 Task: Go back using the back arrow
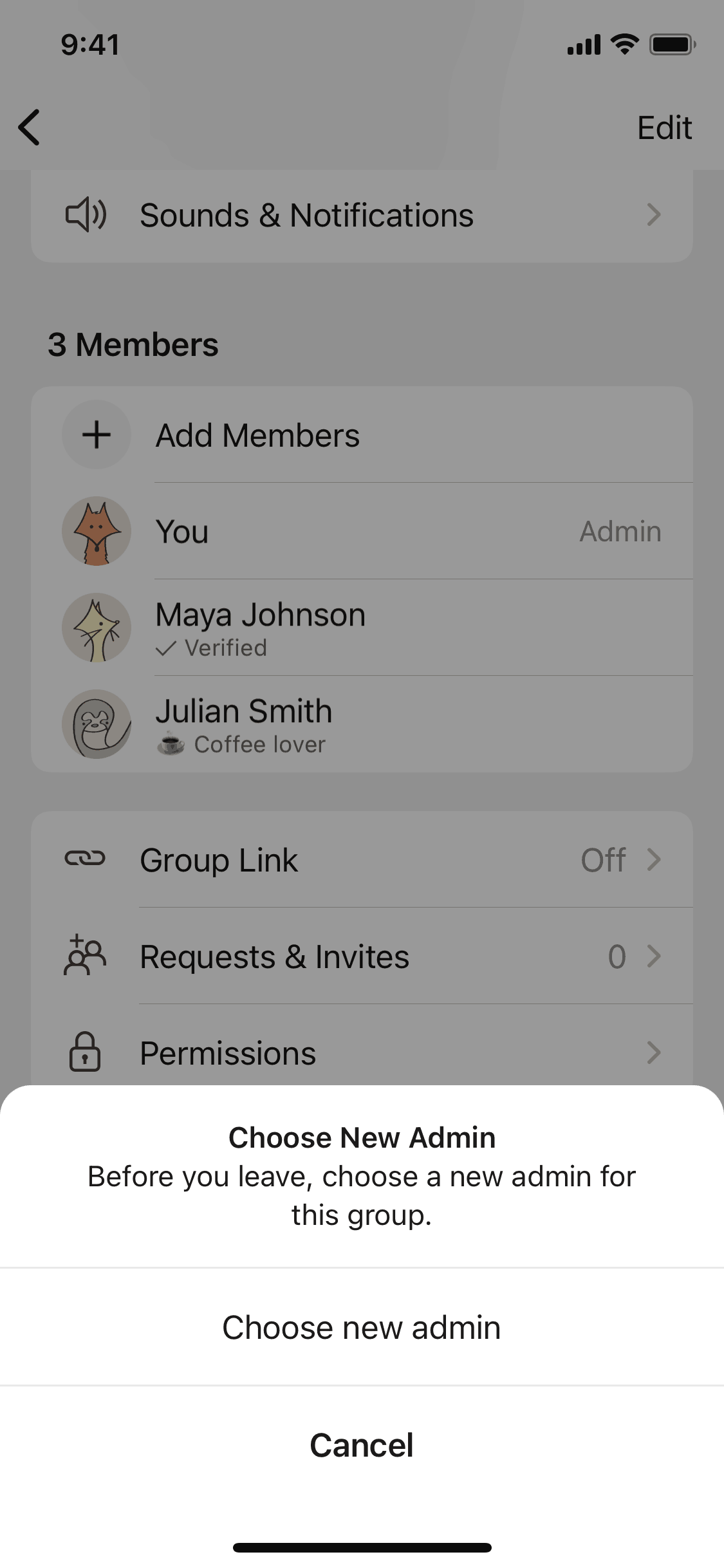tap(30, 127)
